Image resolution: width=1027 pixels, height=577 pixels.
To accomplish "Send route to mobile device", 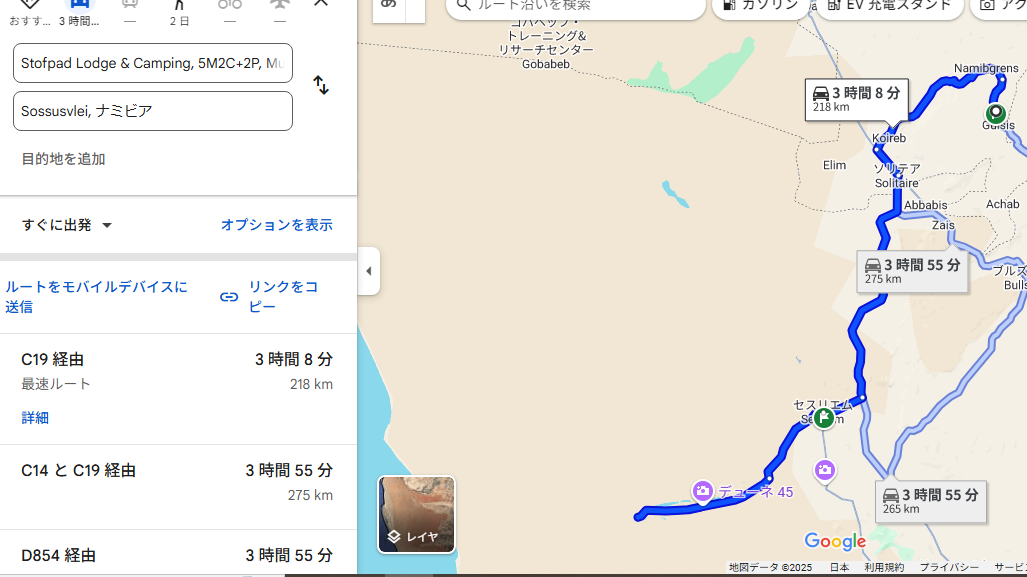I will (x=96, y=297).
